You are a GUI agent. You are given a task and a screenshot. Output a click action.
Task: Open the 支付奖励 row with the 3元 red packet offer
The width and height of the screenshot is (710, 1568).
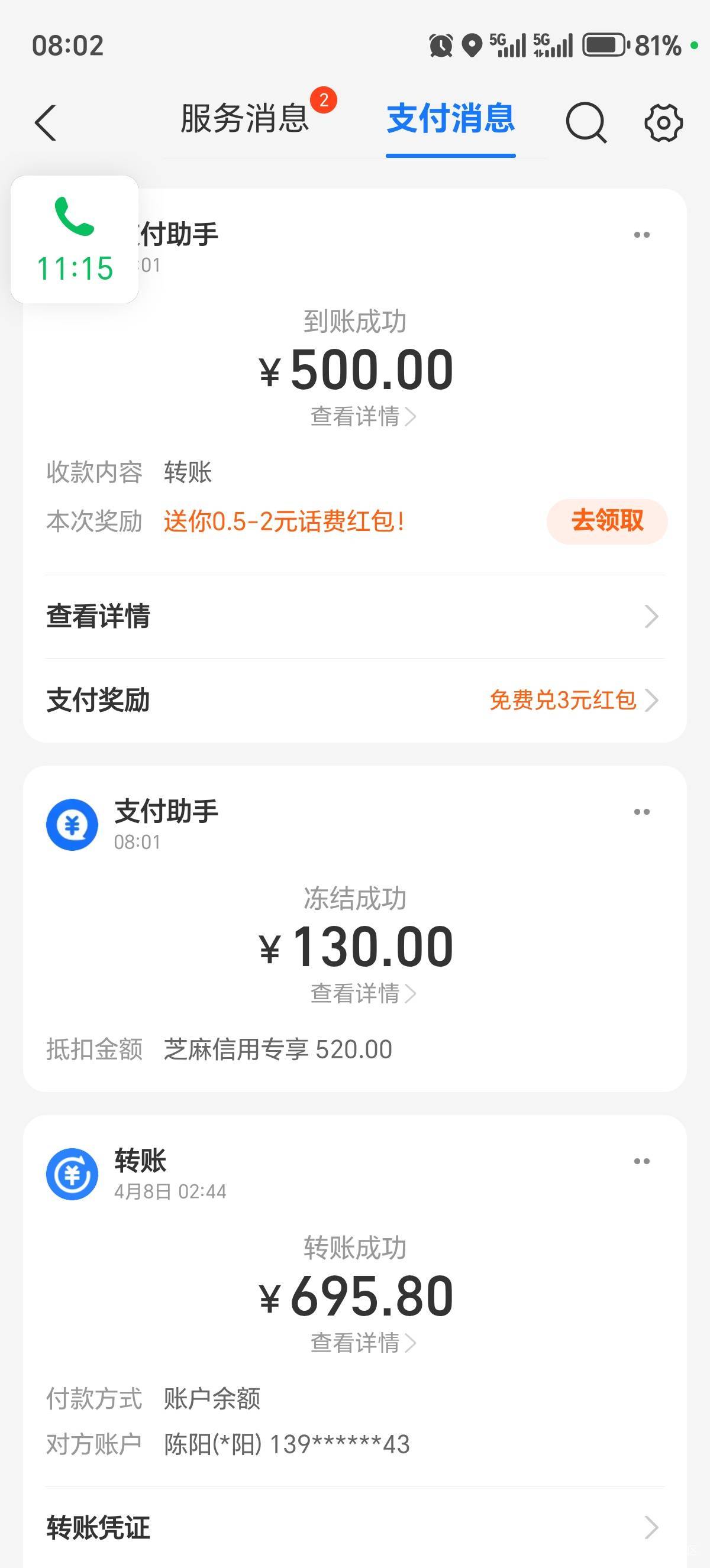click(x=355, y=700)
